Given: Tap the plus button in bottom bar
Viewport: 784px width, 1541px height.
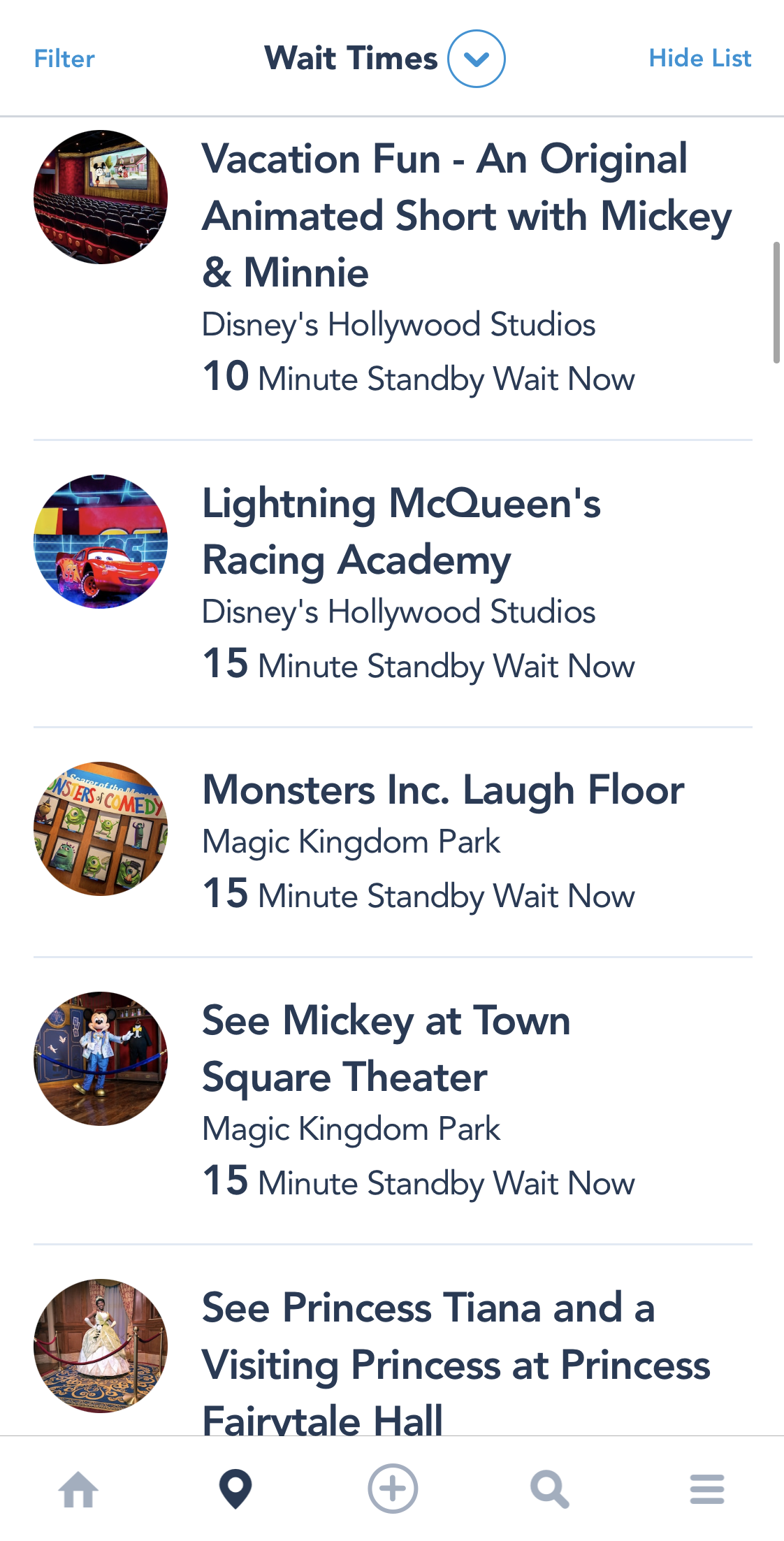Looking at the screenshot, I should pos(393,1489).
